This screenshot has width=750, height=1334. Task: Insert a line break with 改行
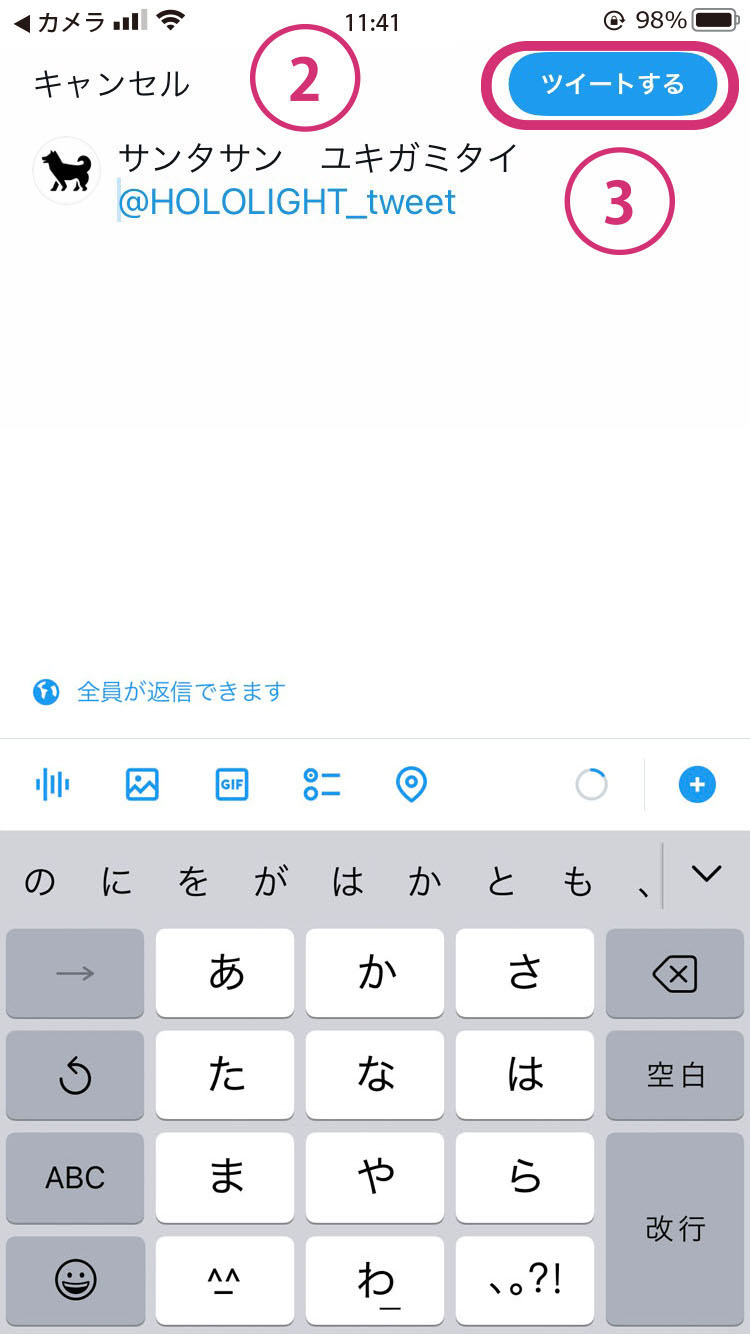(675, 1228)
